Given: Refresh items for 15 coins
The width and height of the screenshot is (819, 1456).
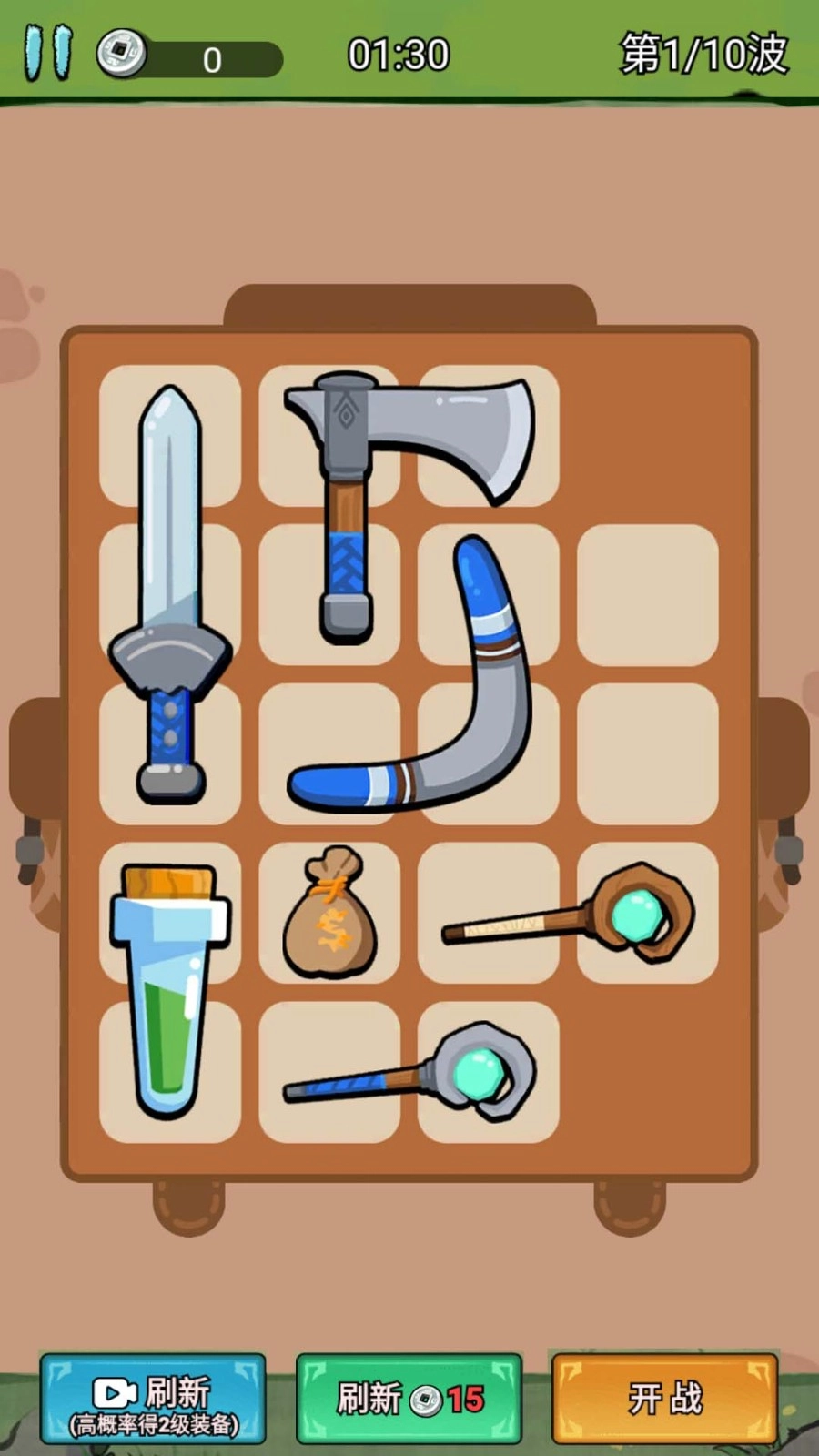Looking at the screenshot, I should click(409, 1400).
